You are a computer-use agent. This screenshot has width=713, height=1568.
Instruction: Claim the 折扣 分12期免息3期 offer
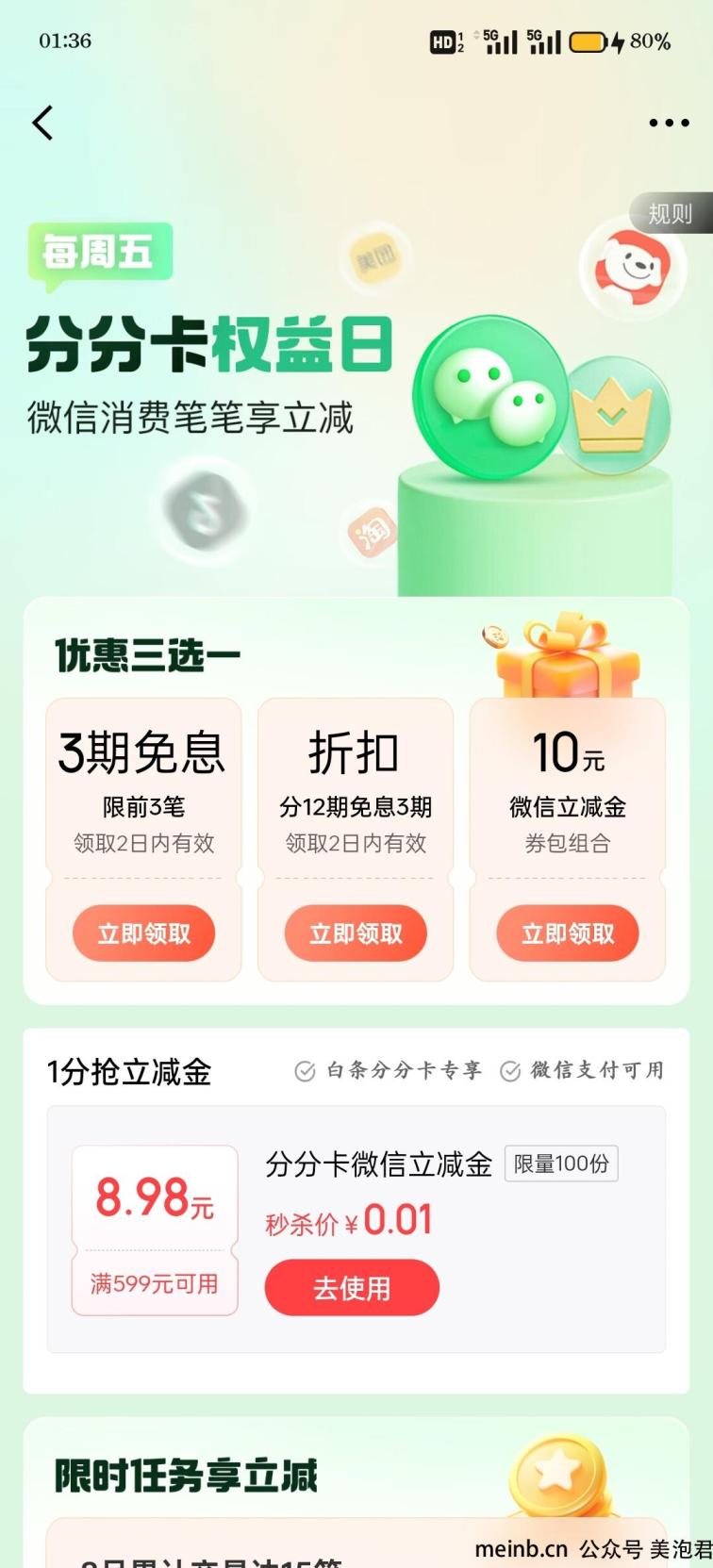click(x=356, y=933)
